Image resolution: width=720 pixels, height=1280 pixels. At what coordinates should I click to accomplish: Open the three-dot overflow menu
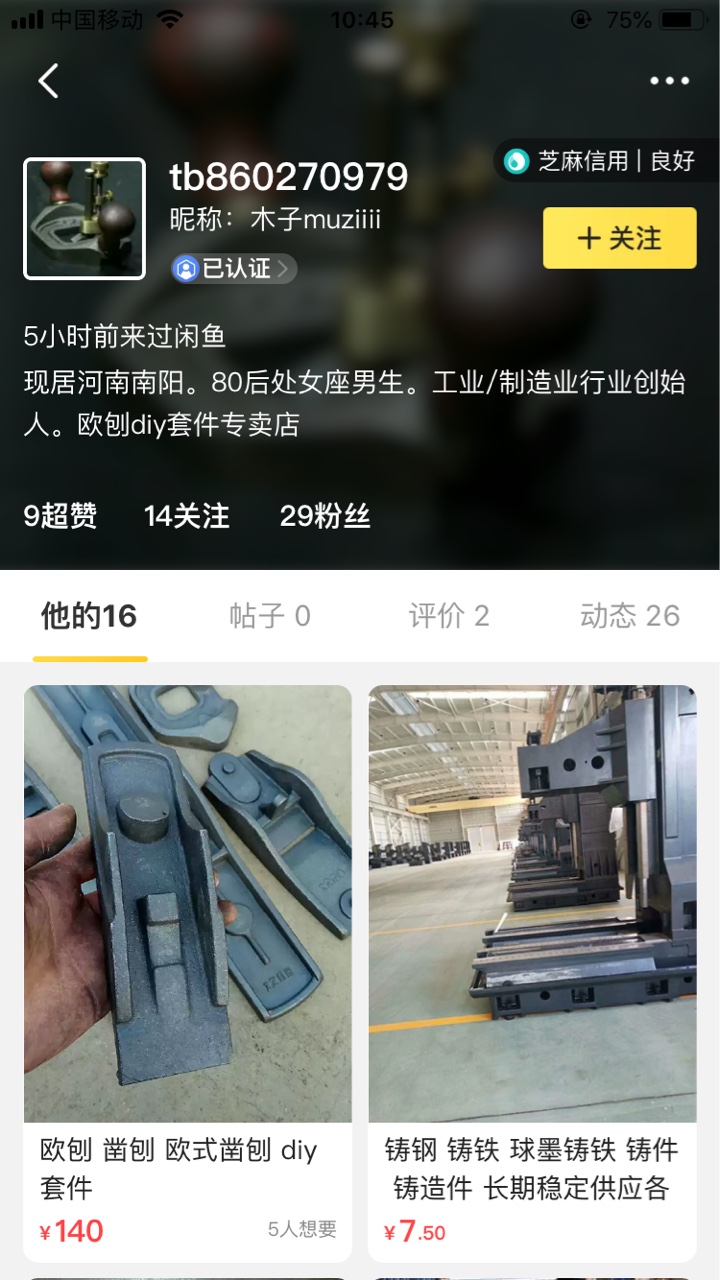669,81
